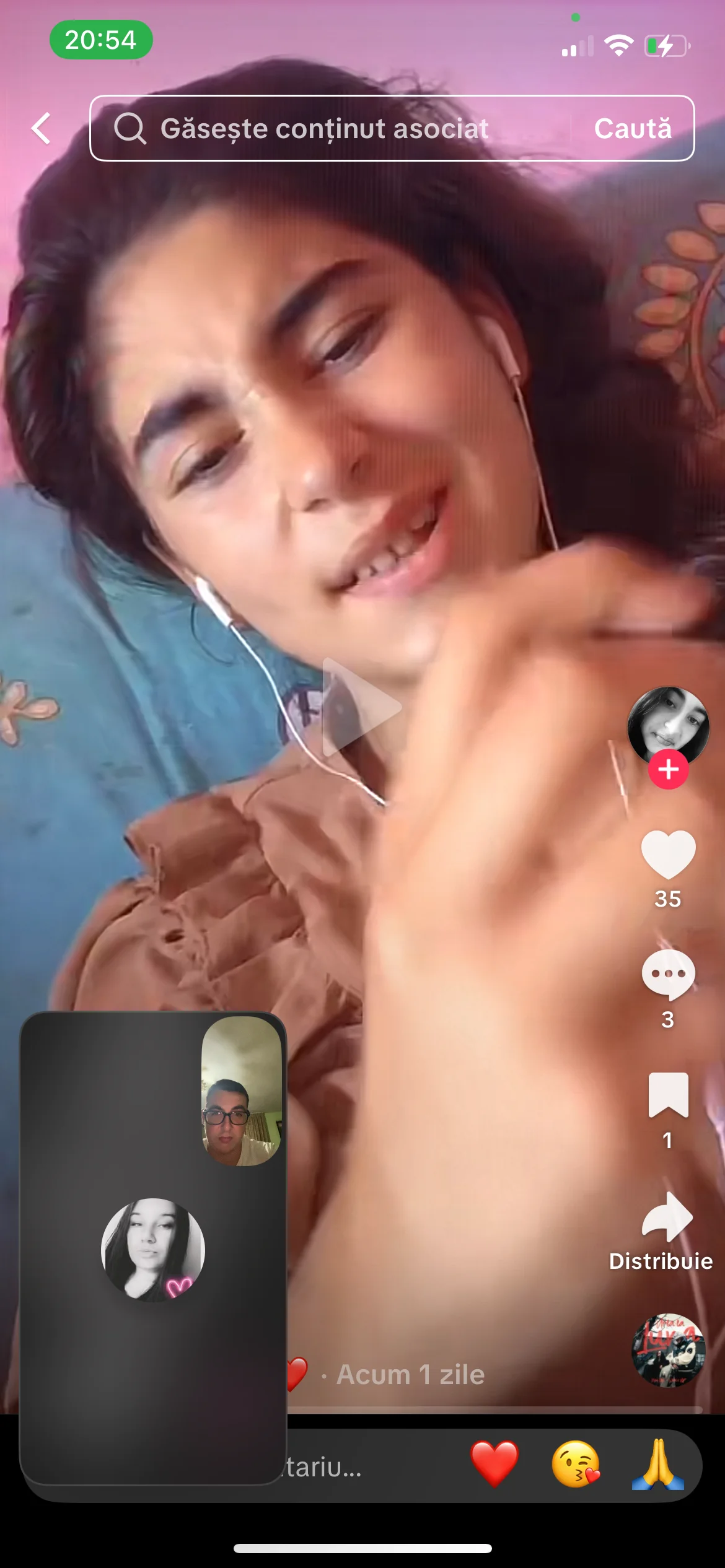Screen dimensions: 725x1568
Task: Go back with the arrow icon
Action: point(41,129)
